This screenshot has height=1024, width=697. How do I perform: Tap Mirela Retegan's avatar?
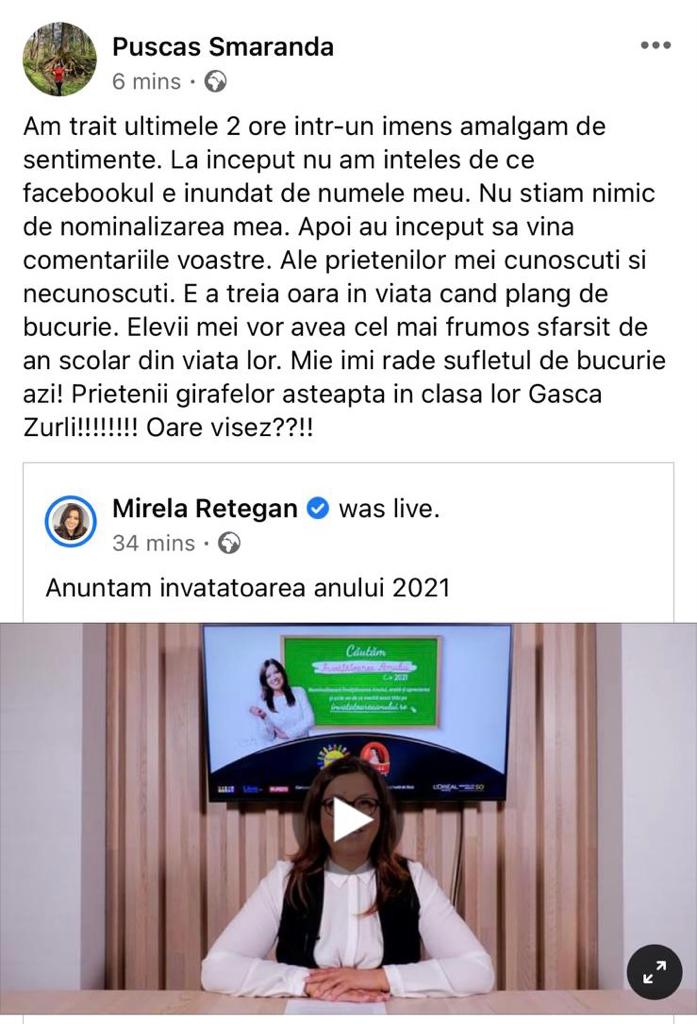point(71,521)
